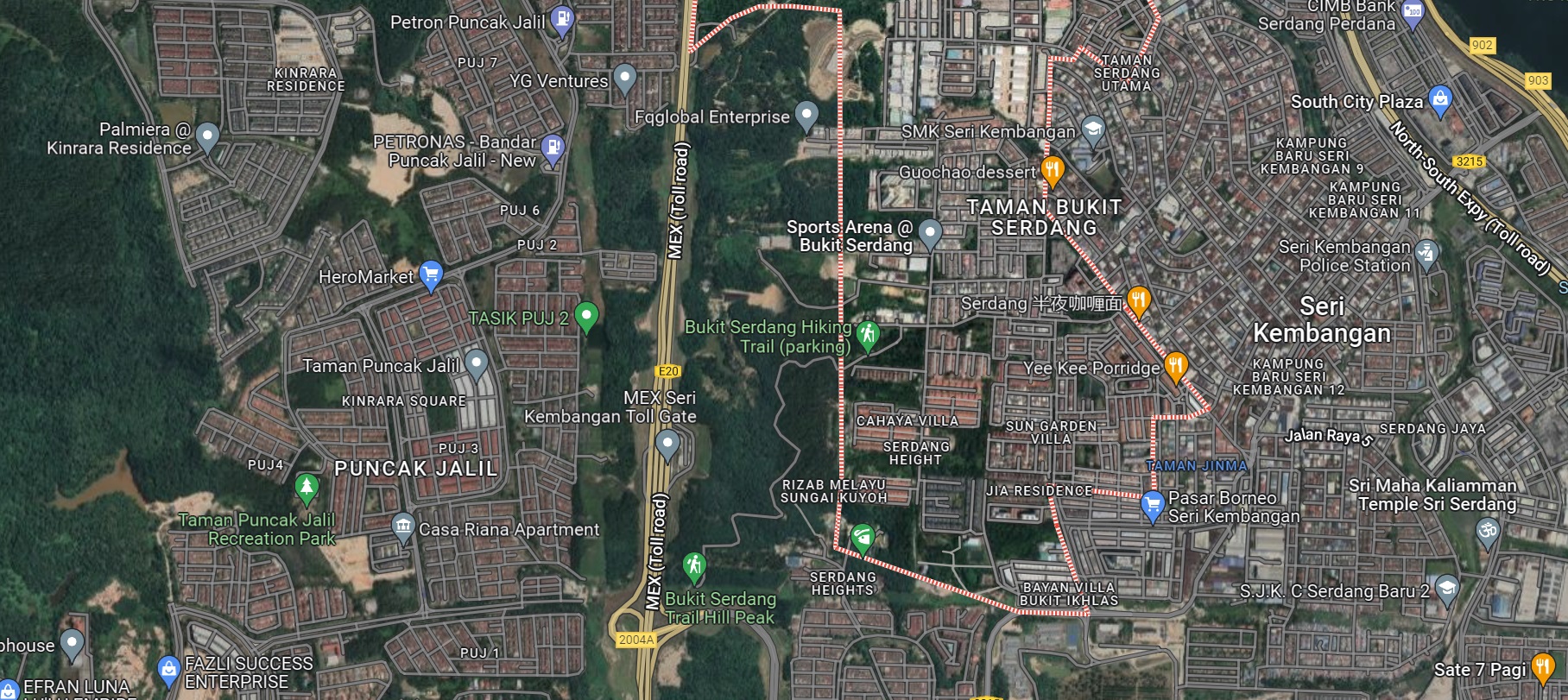The image size is (1568, 700).
Task: Tap the TASIK PUJ 2 park marker
Action: coord(586,316)
